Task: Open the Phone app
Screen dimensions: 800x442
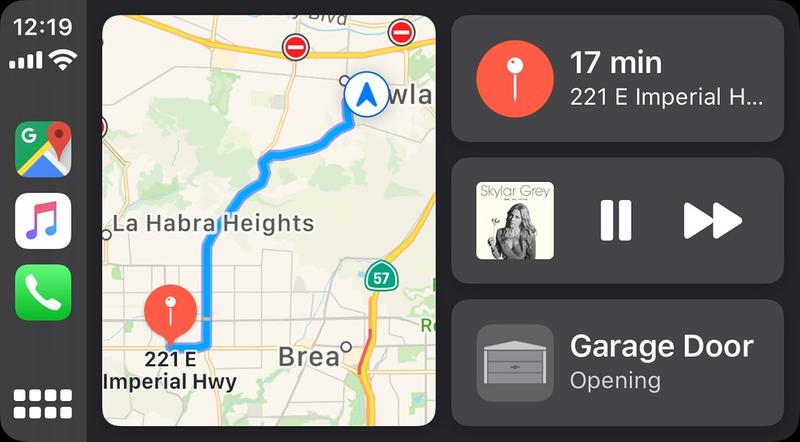Action: point(43,292)
